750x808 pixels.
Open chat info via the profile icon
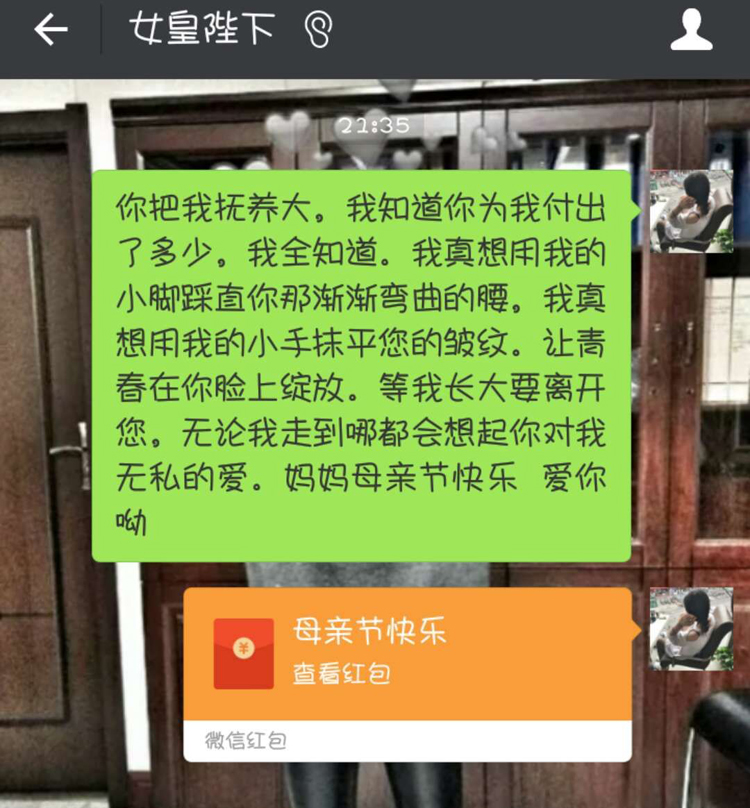point(691,31)
